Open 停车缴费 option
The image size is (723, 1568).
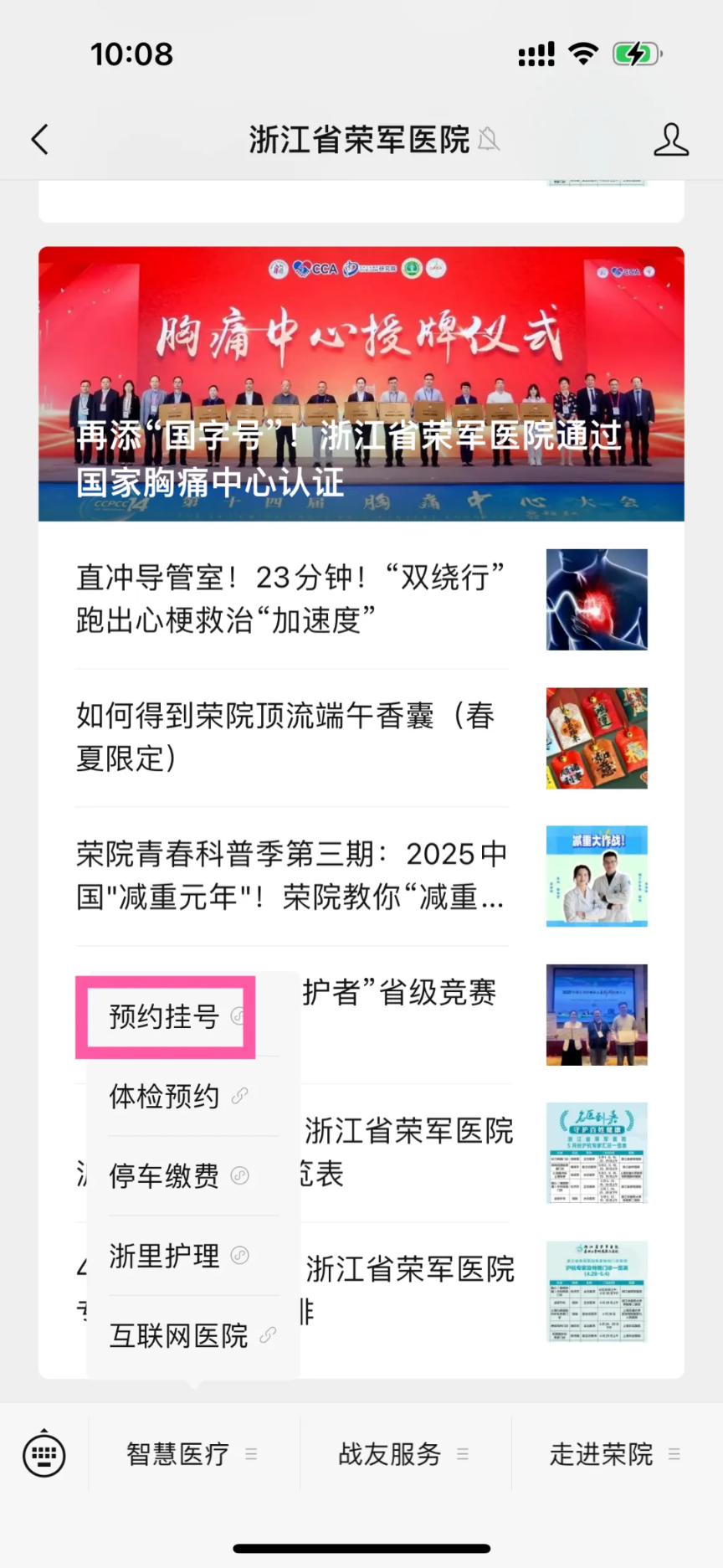point(166,1175)
